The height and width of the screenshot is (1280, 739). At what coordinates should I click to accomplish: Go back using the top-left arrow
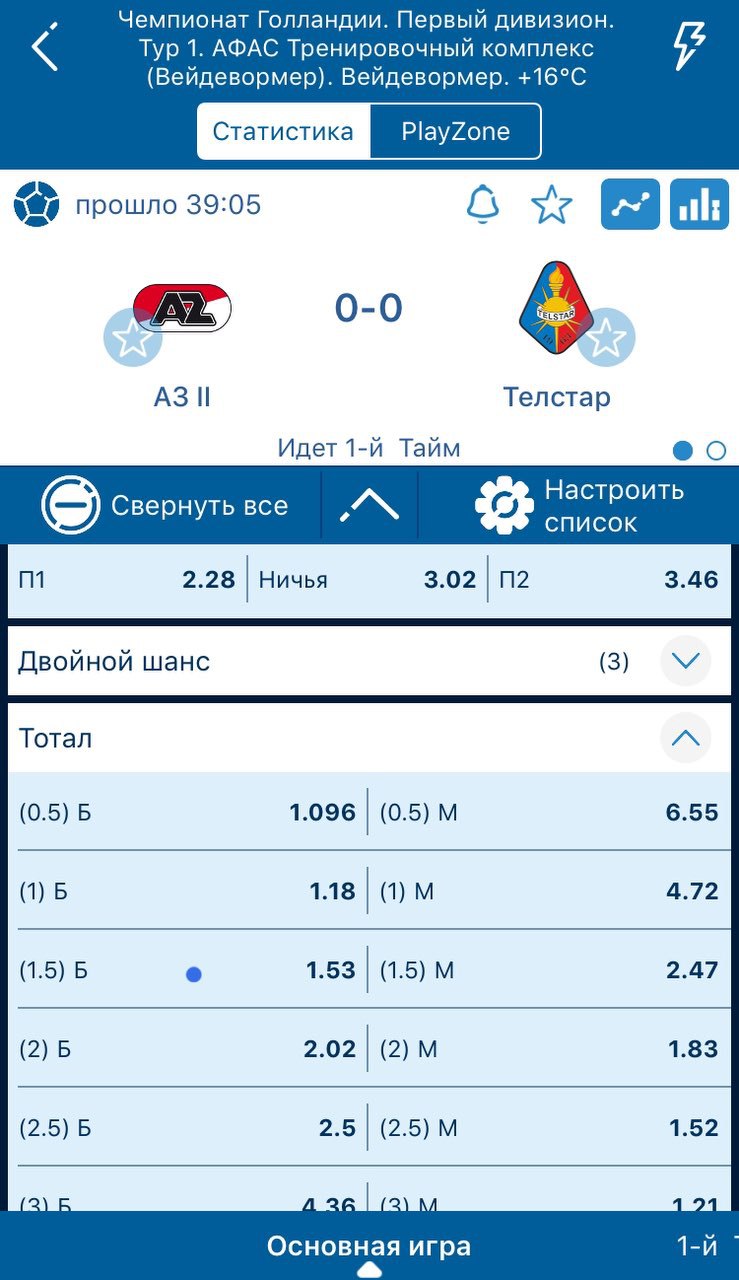(45, 50)
